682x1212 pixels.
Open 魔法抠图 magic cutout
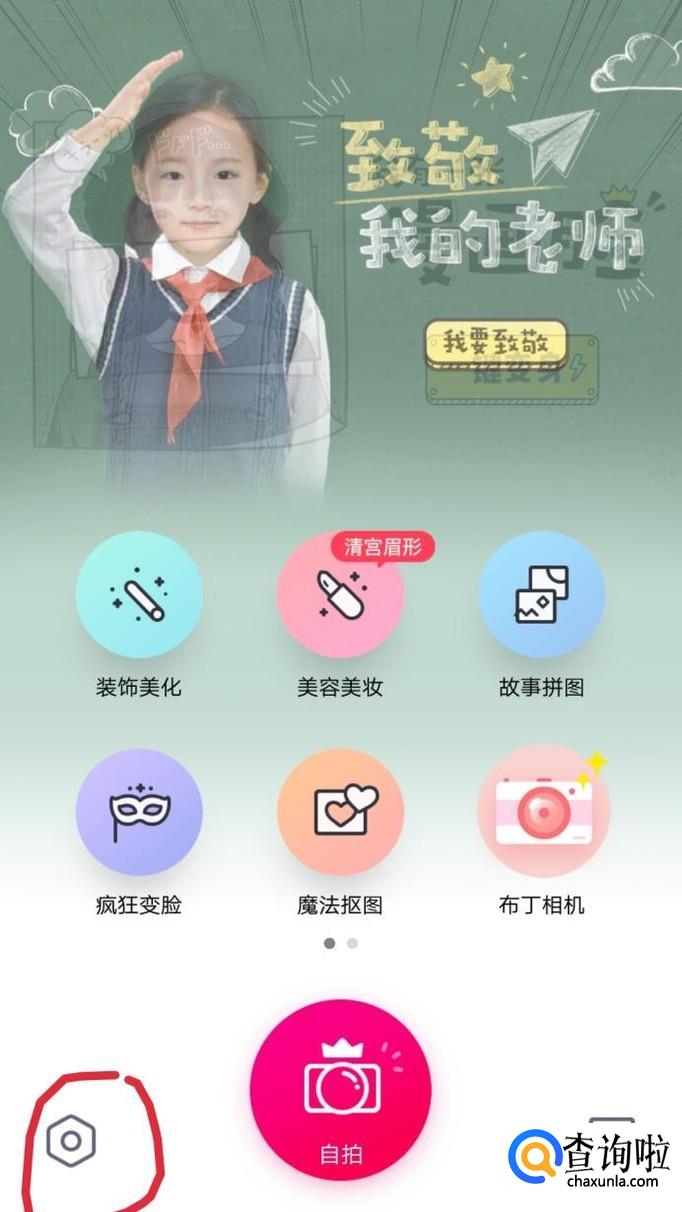tap(340, 812)
